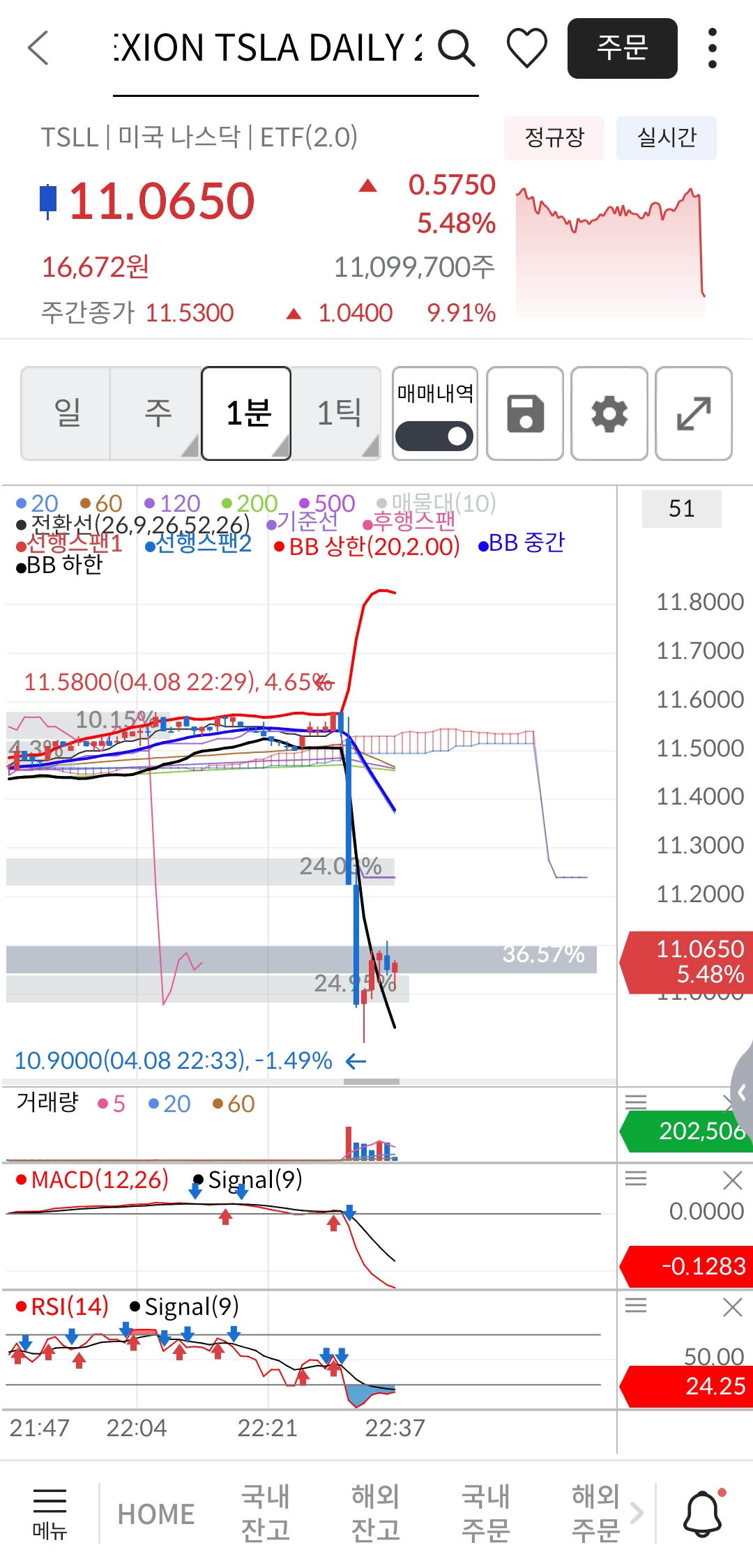Select the 1분 chart interval
Viewport: 753px width, 1568px height.
pos(247,413)
